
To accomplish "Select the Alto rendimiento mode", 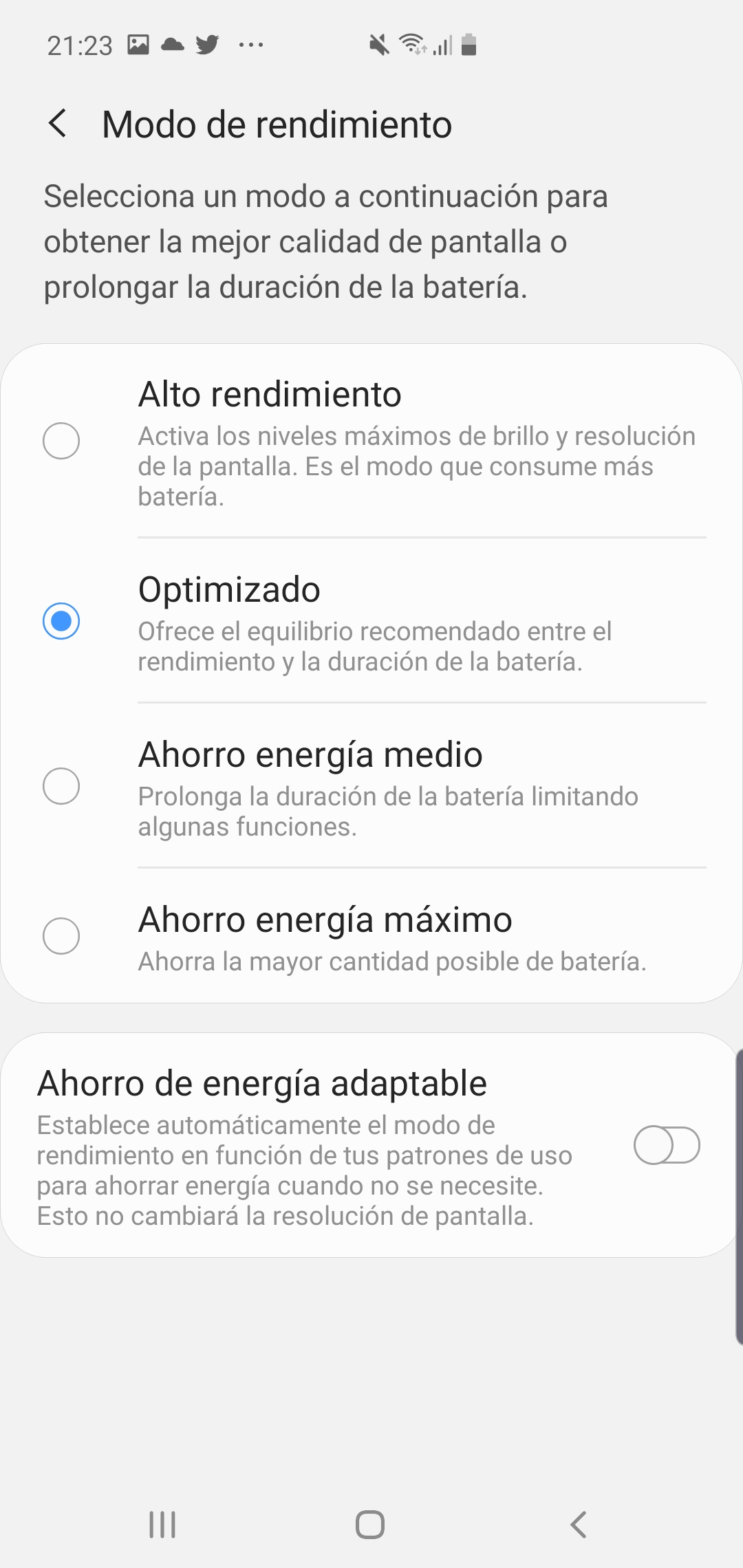I will [x=61, y=441].
